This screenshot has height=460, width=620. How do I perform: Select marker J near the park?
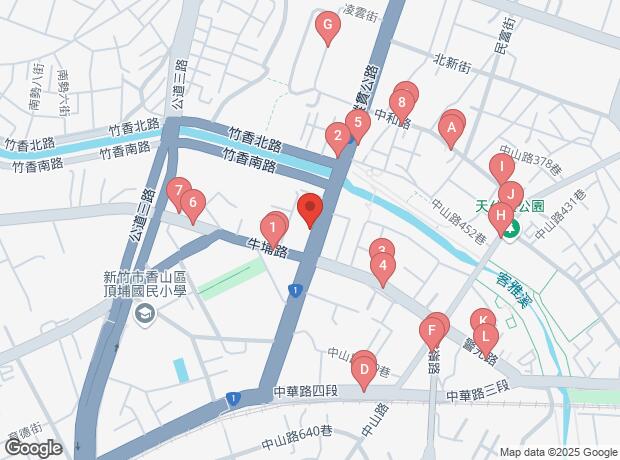pos(511,194)
